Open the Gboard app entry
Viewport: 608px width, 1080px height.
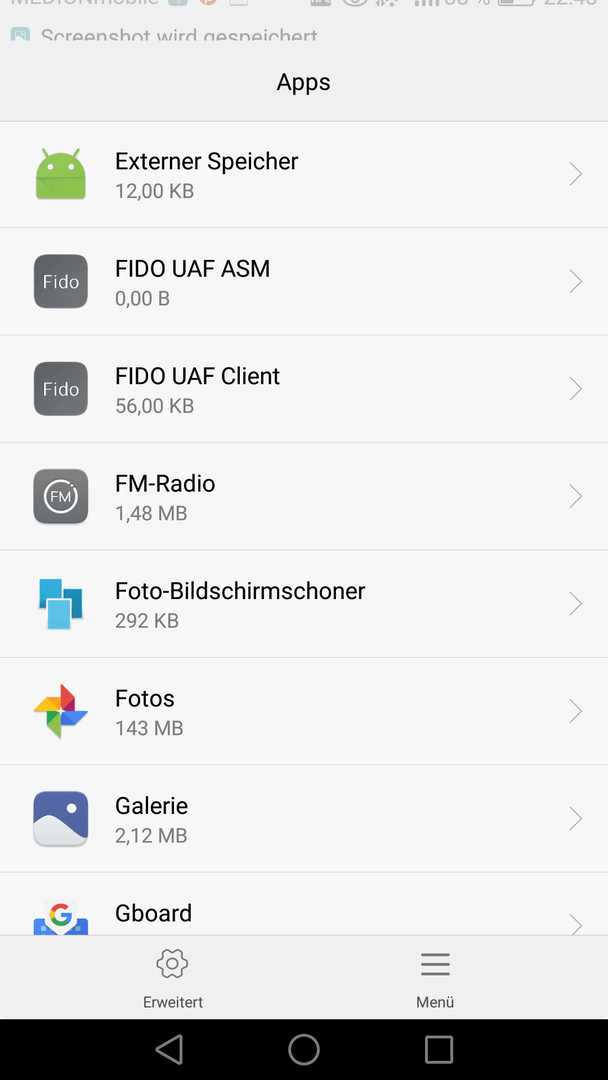coord(304,904)
